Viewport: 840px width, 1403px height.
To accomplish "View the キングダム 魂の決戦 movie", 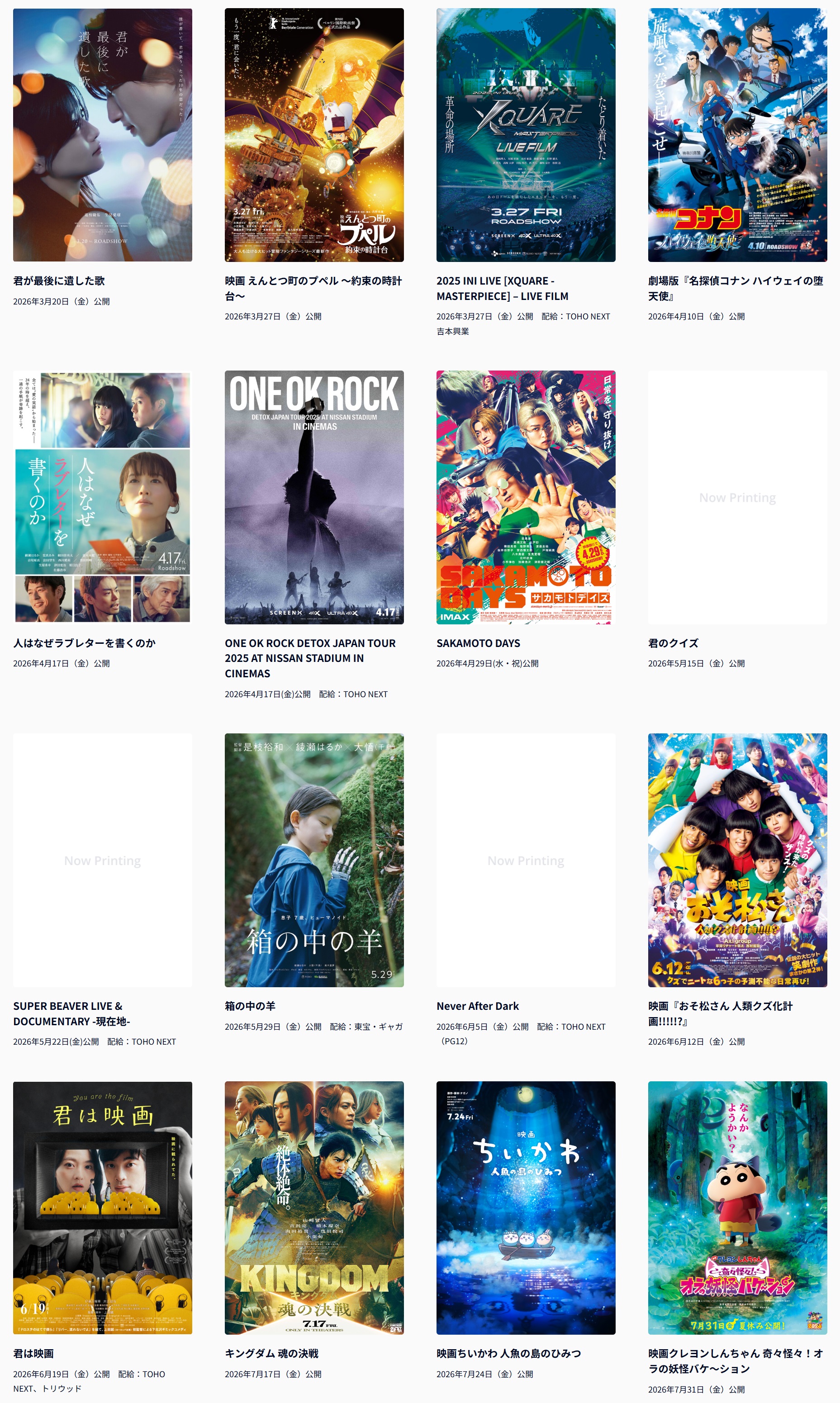I will (314, 1207).
